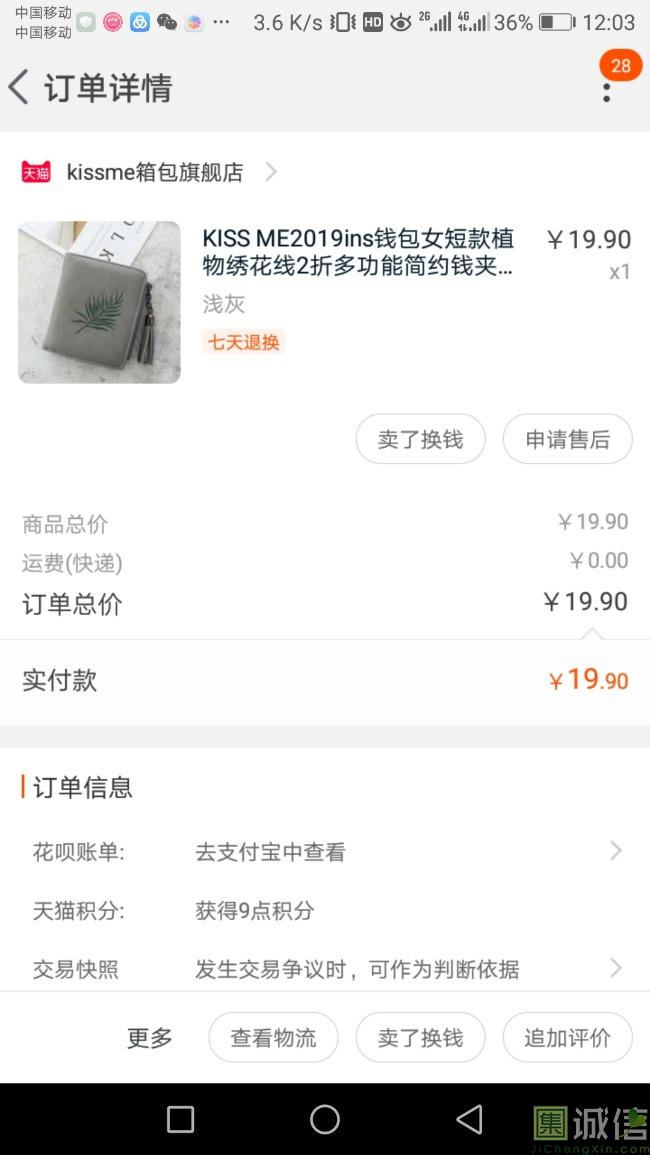This screenshot has width=650, height=1155.
Task: Tap 申请售后 to request after-sales service
Action: click(x=567, y=439)
